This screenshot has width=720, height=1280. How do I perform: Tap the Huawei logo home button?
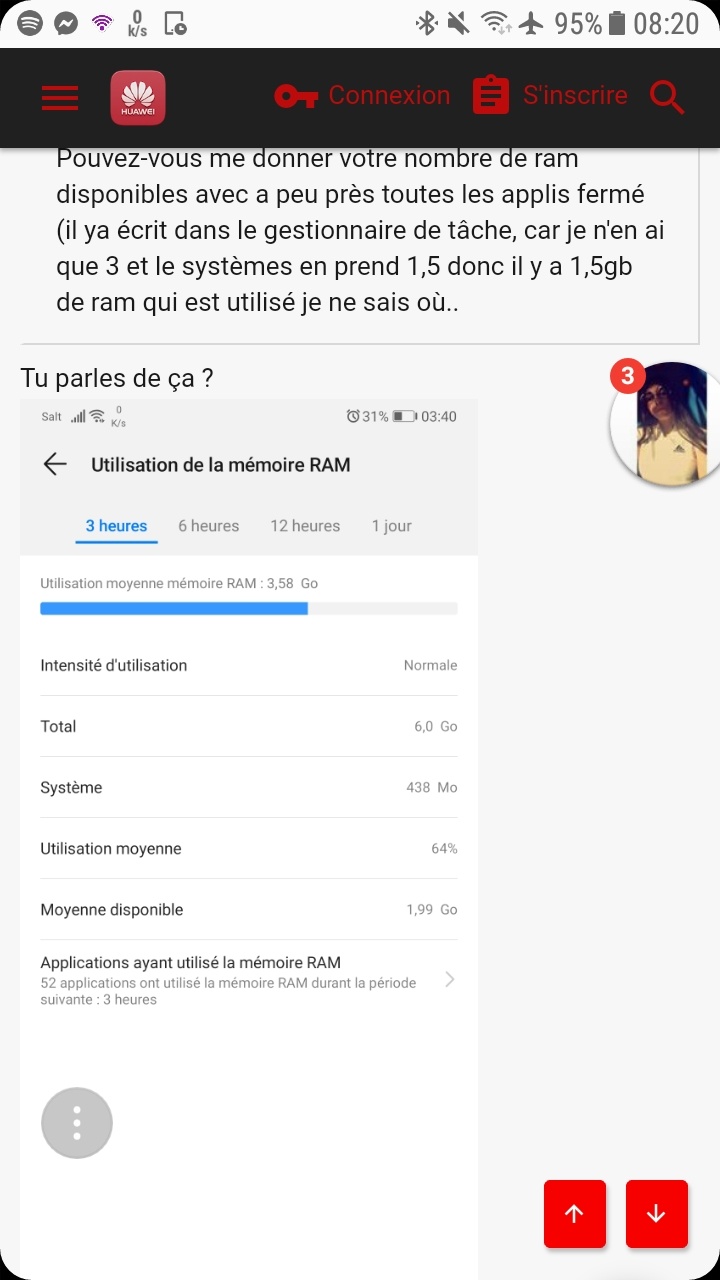tap(138, 98)
